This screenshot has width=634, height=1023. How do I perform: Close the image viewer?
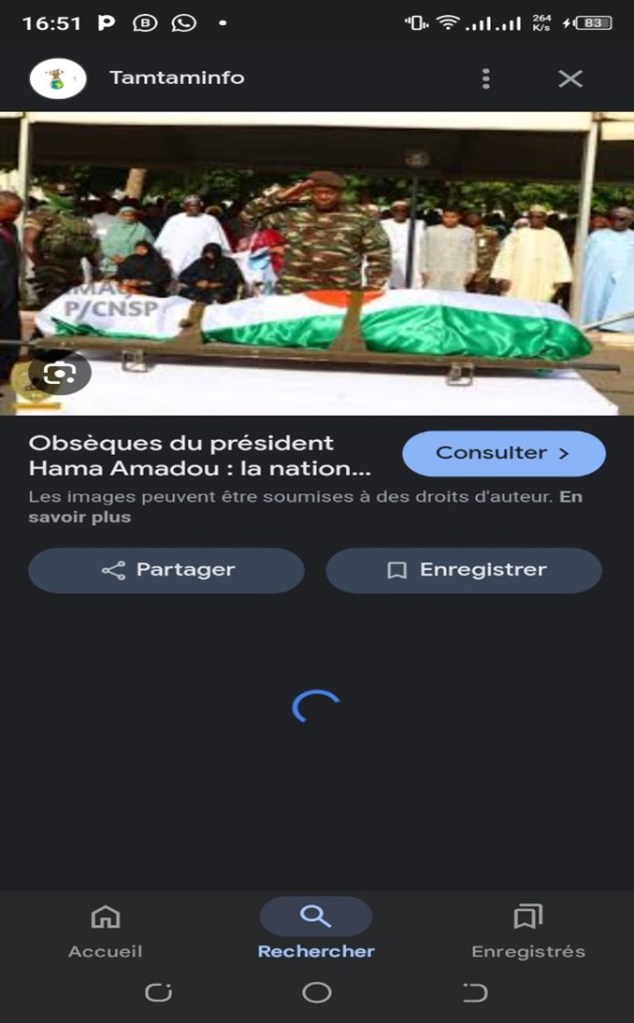coord(570,78)
